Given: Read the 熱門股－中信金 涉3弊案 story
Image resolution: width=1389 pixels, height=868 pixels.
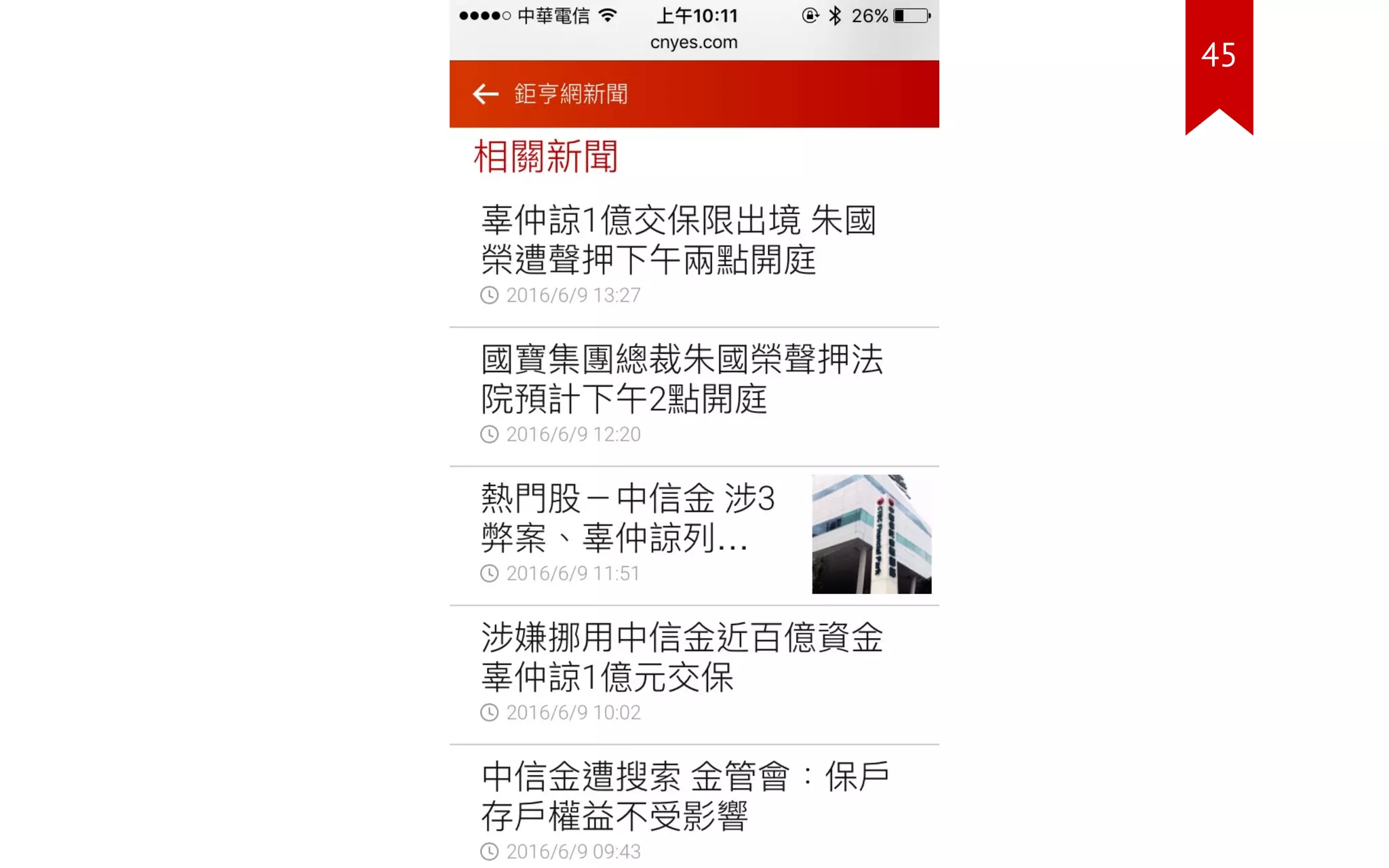Looking at the screenshot, I should [x=628, y=518].
